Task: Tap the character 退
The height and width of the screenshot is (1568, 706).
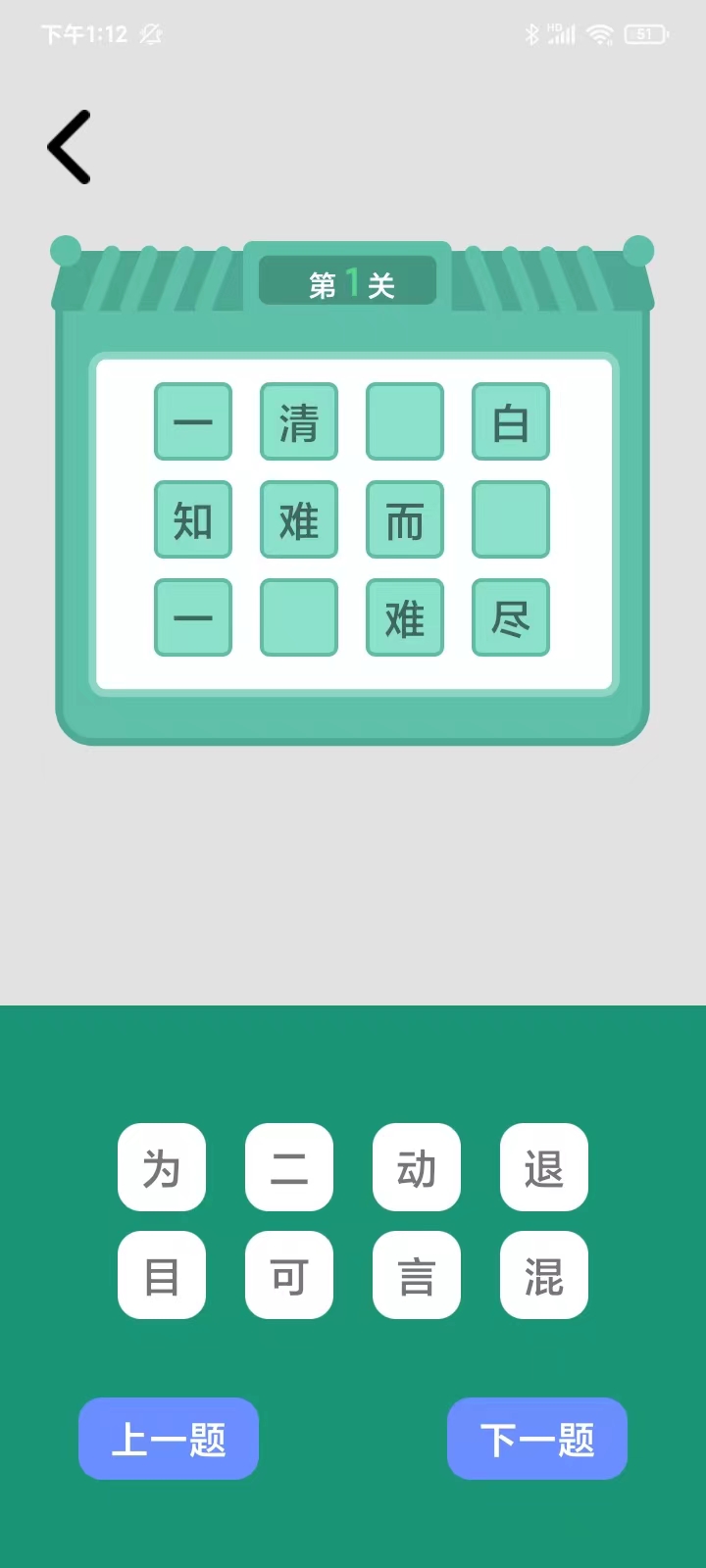Action: click(x=544, y=1167)
